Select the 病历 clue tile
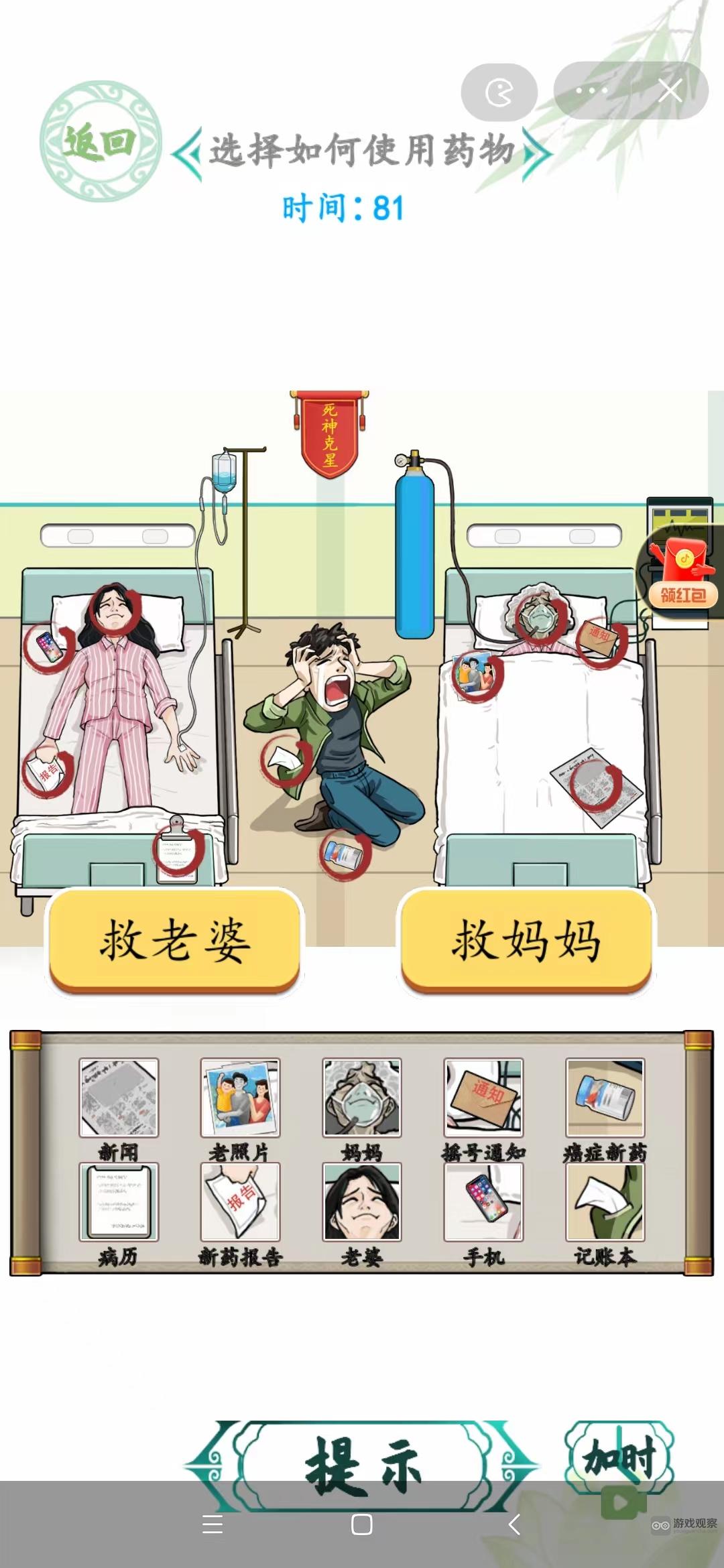 [x=119, y=1201]
